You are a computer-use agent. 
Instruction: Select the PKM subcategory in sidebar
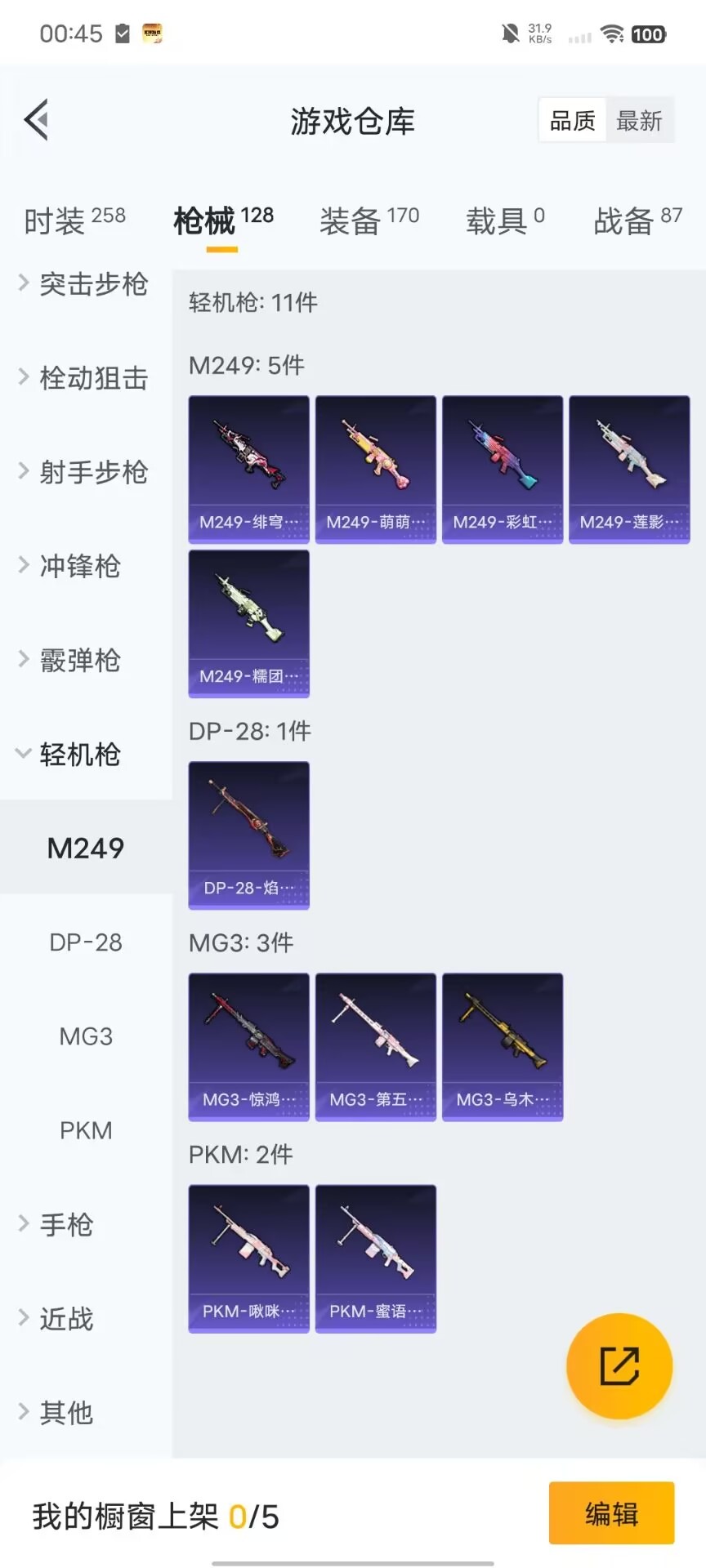tap(86, 1130)
